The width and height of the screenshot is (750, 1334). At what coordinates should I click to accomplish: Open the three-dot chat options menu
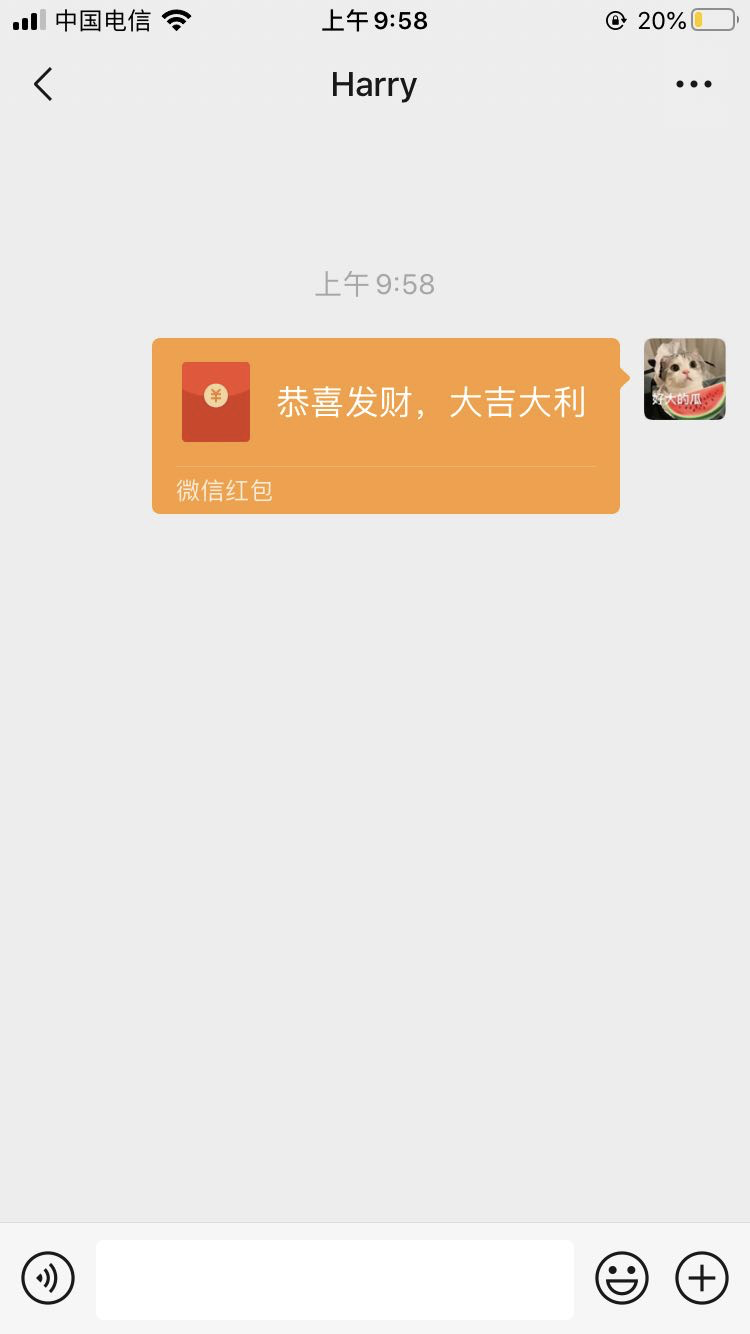(x=693, y=84)
